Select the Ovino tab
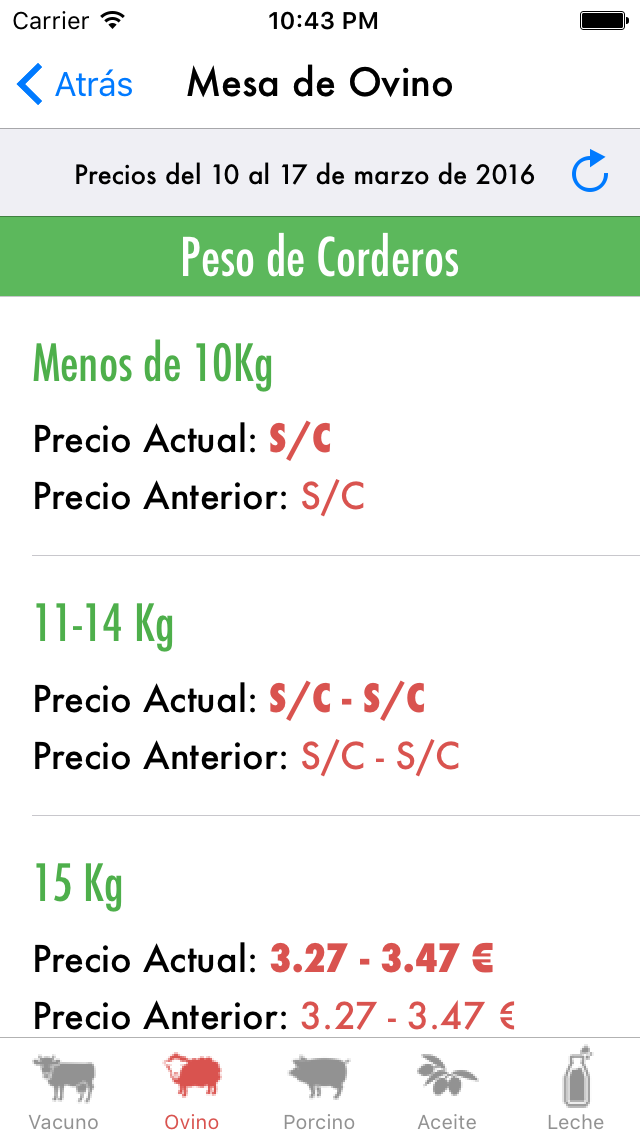 pos(192,1089)
